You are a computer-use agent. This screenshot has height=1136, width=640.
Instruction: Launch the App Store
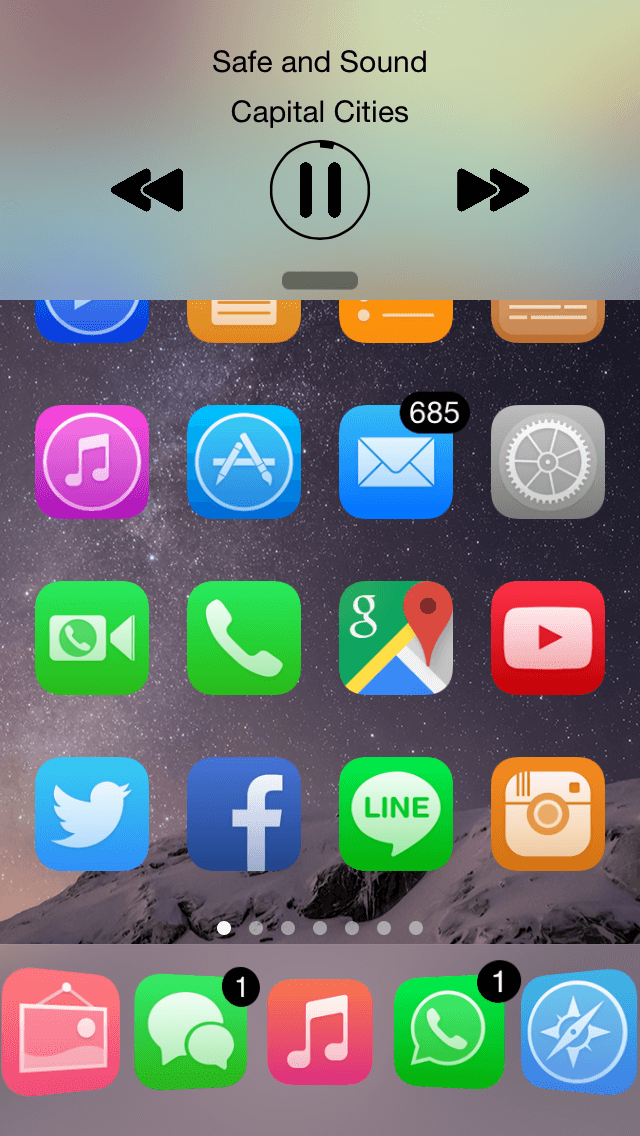click(244, 462)
